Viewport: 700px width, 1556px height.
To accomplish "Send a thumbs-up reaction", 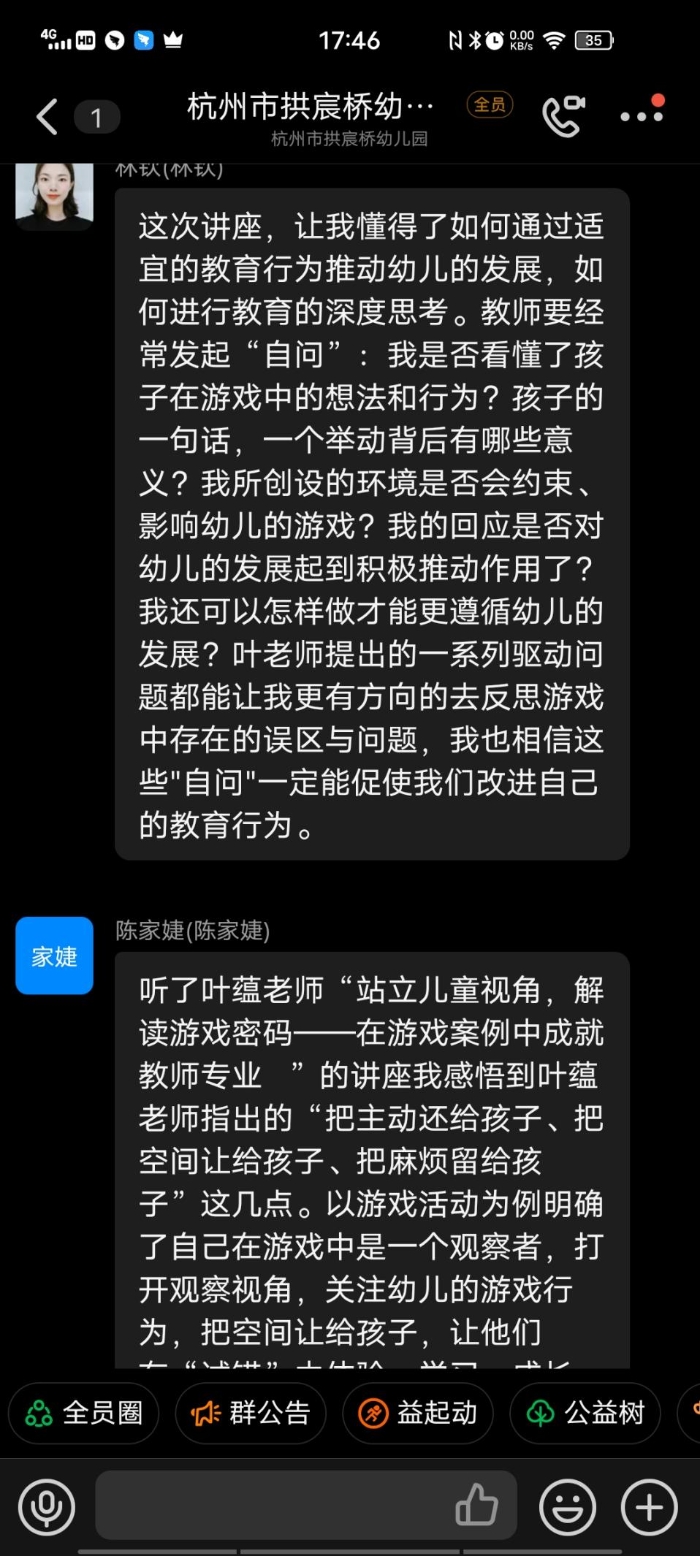I will 476,1505.
